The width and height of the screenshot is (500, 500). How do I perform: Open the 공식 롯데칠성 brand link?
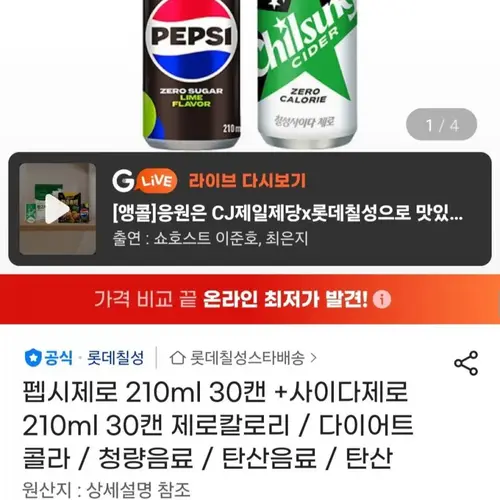tap(84, 358)
